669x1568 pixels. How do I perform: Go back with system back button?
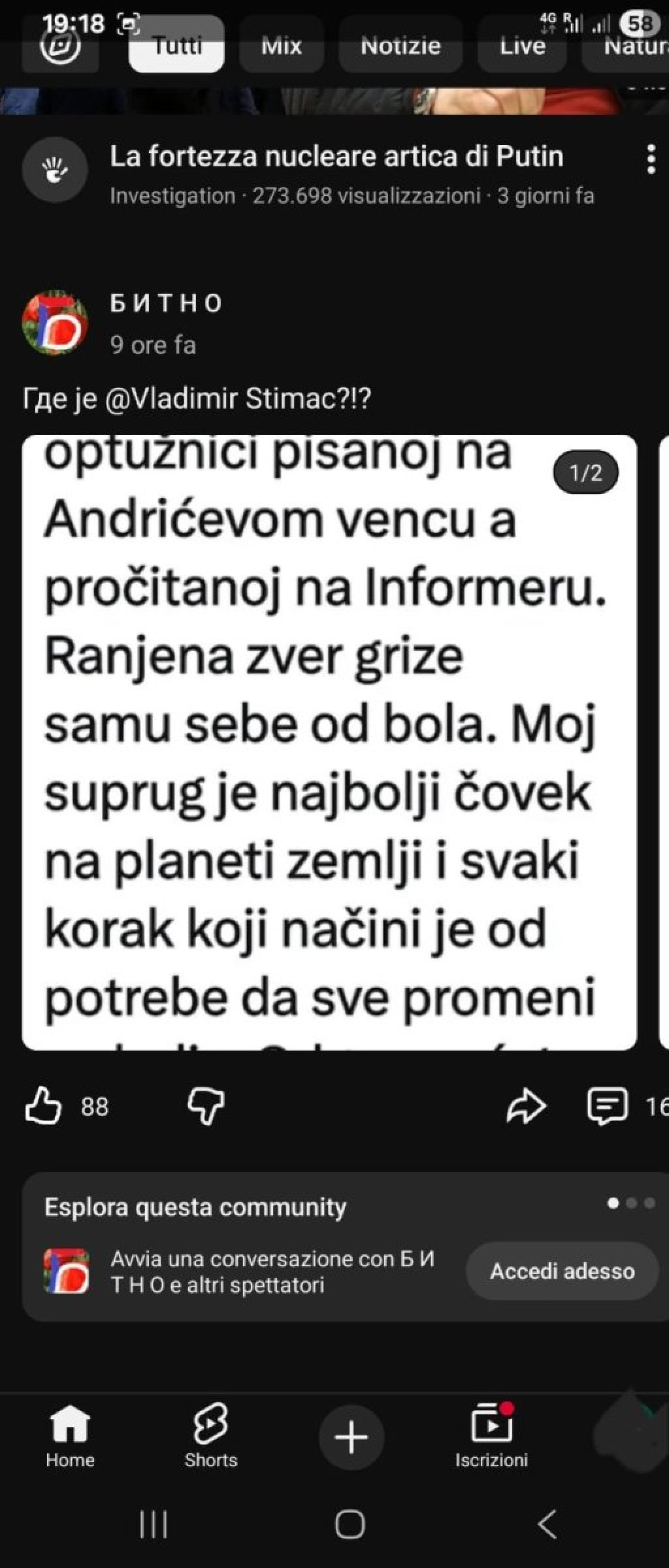[547, 1524]
